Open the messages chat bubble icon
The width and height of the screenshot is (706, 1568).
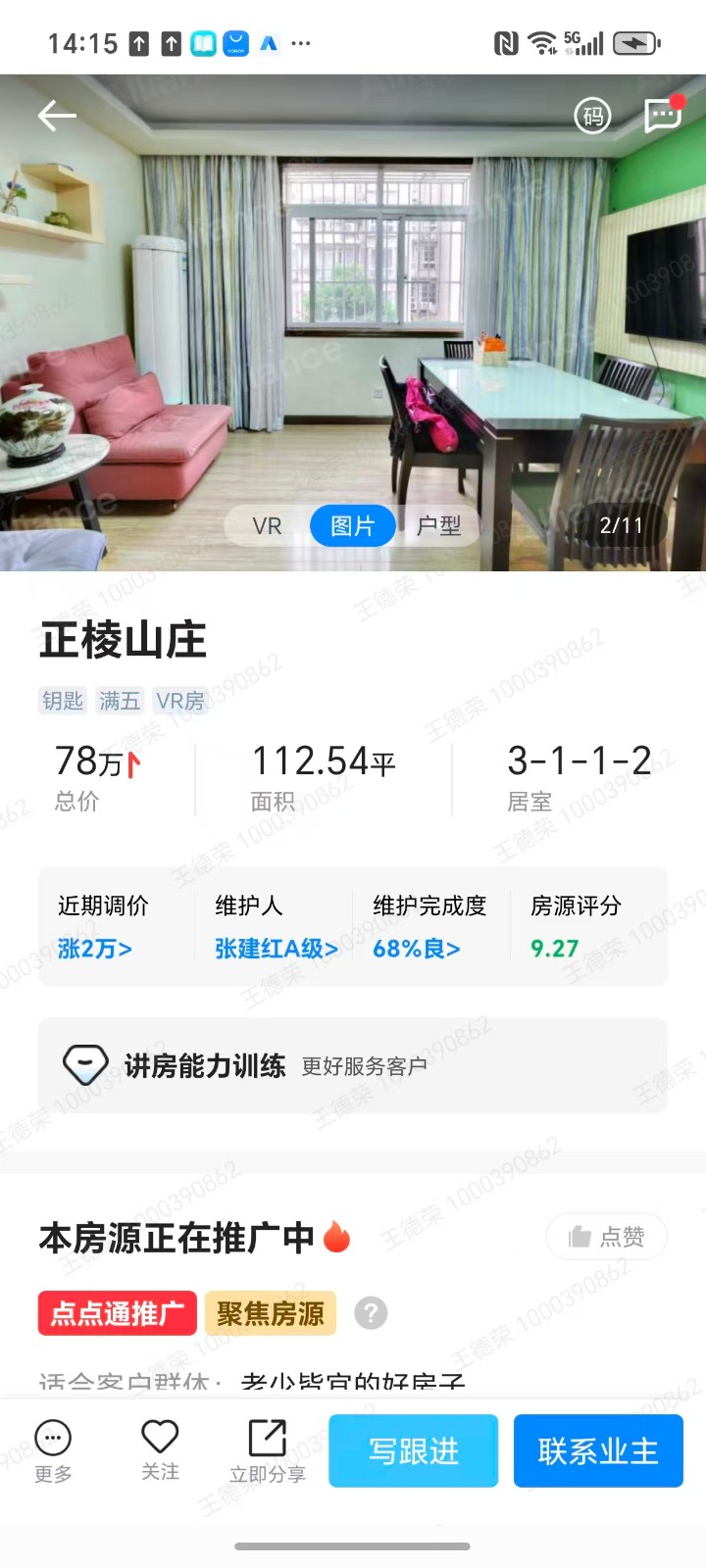663,116
